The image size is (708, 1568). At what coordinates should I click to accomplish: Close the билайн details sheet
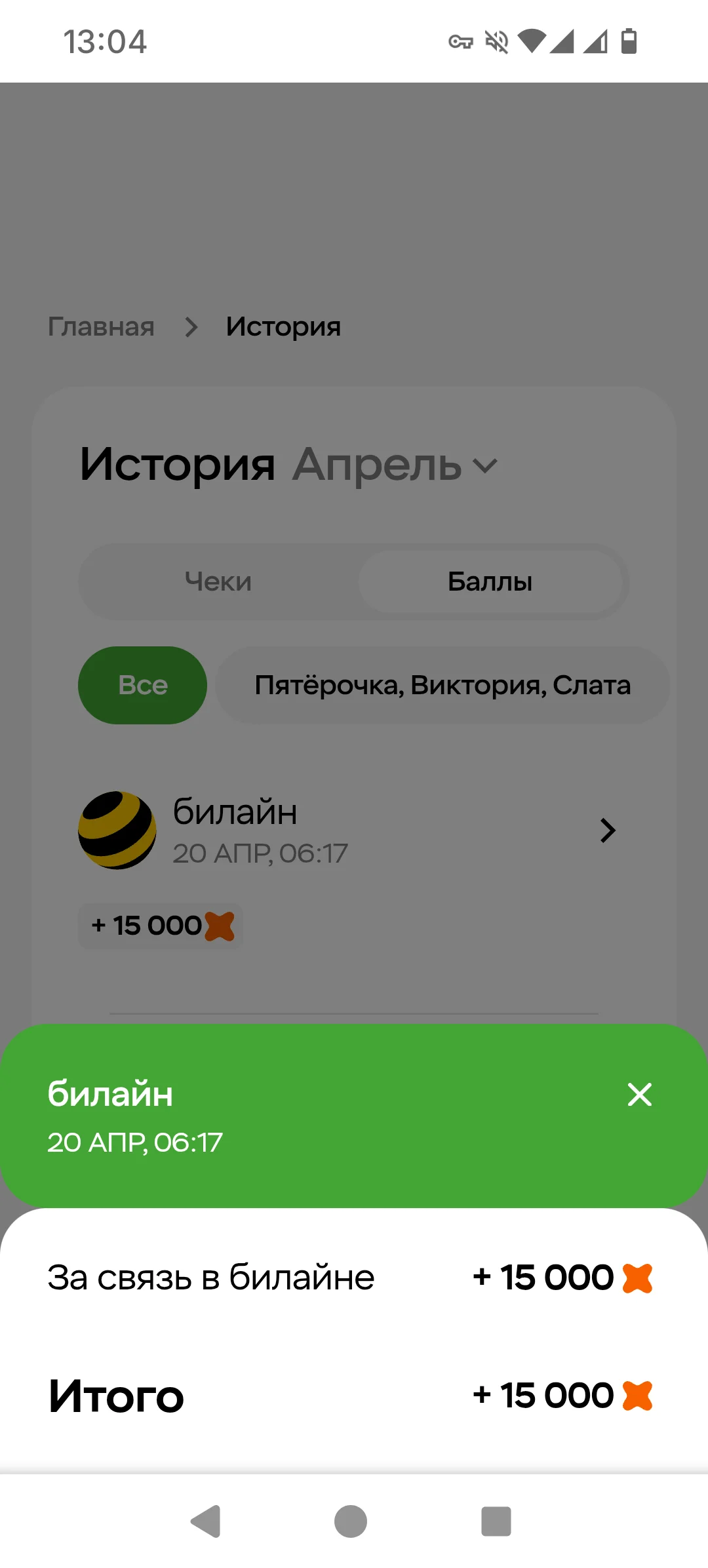(639, 1094)
